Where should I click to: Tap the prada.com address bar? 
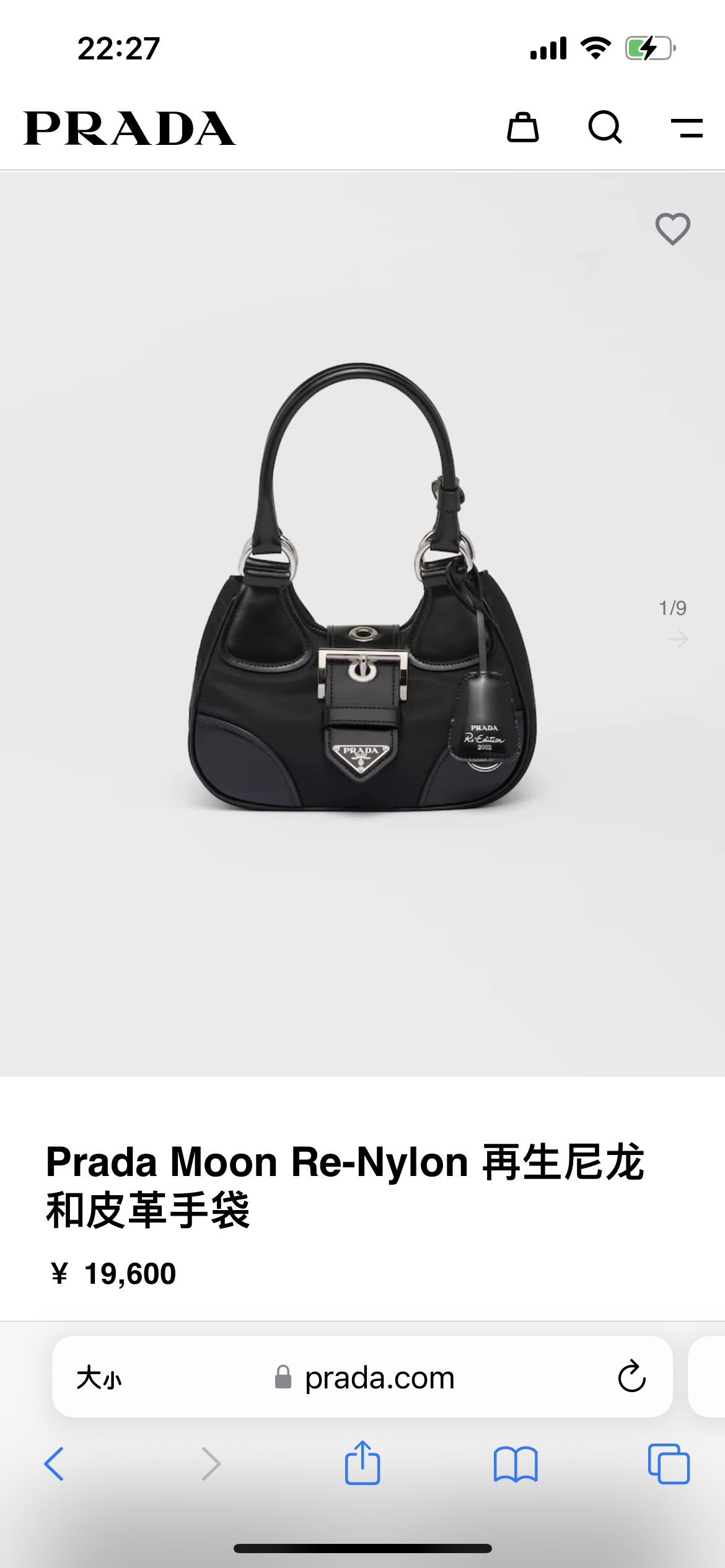379,1378
